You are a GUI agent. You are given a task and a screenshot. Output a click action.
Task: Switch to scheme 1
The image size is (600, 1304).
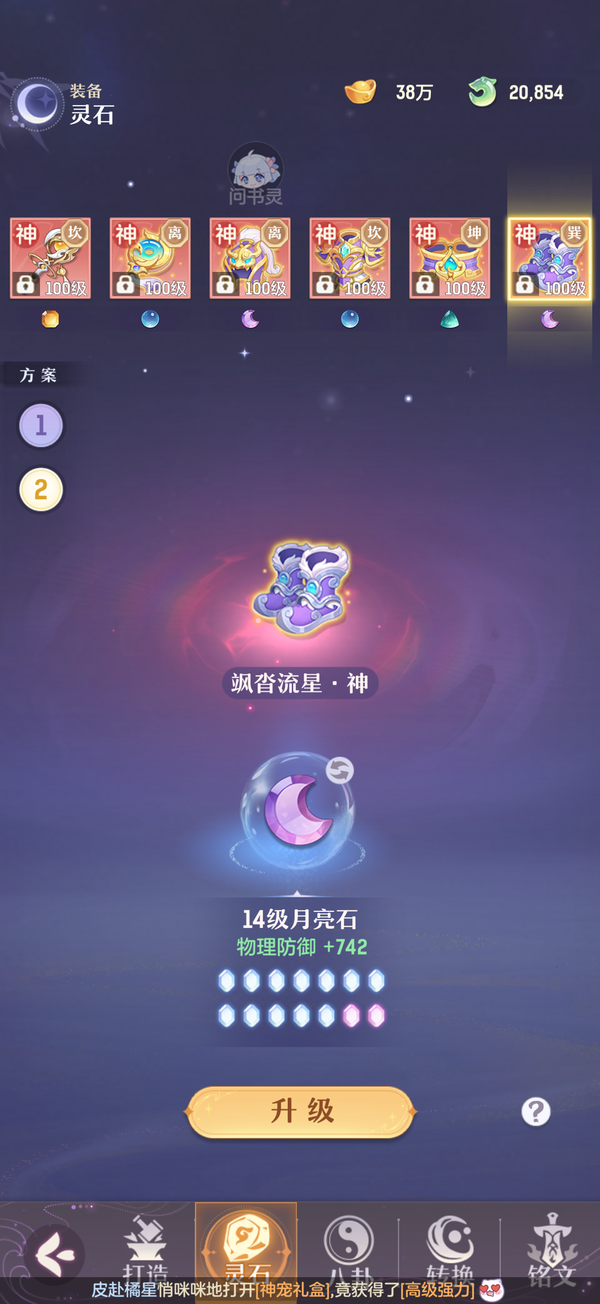pos(41,426)
